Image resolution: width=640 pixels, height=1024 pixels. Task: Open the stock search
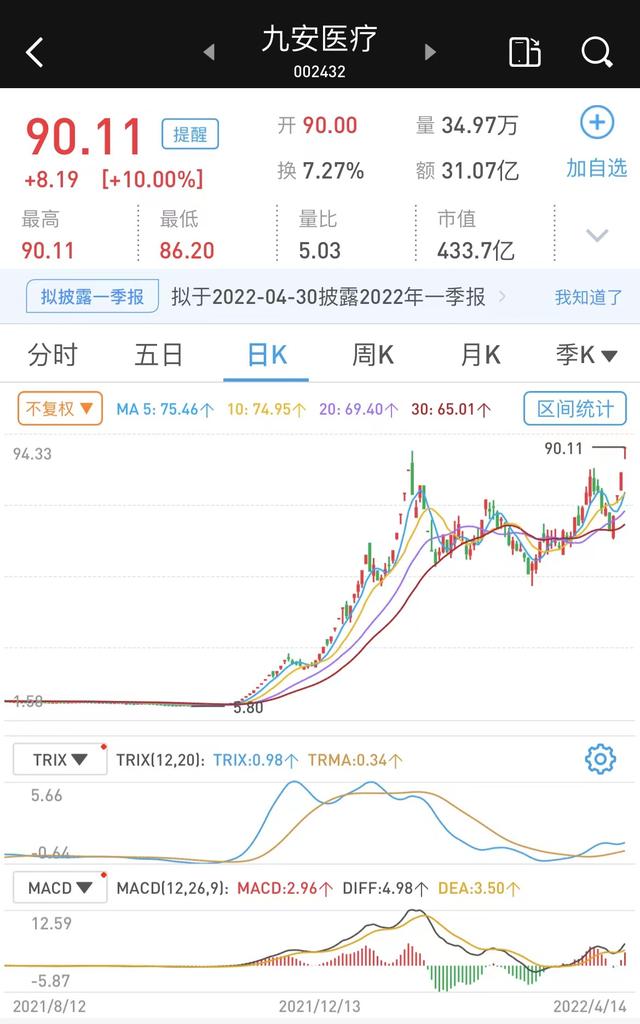pyautogui.click(x=597, y=52)
